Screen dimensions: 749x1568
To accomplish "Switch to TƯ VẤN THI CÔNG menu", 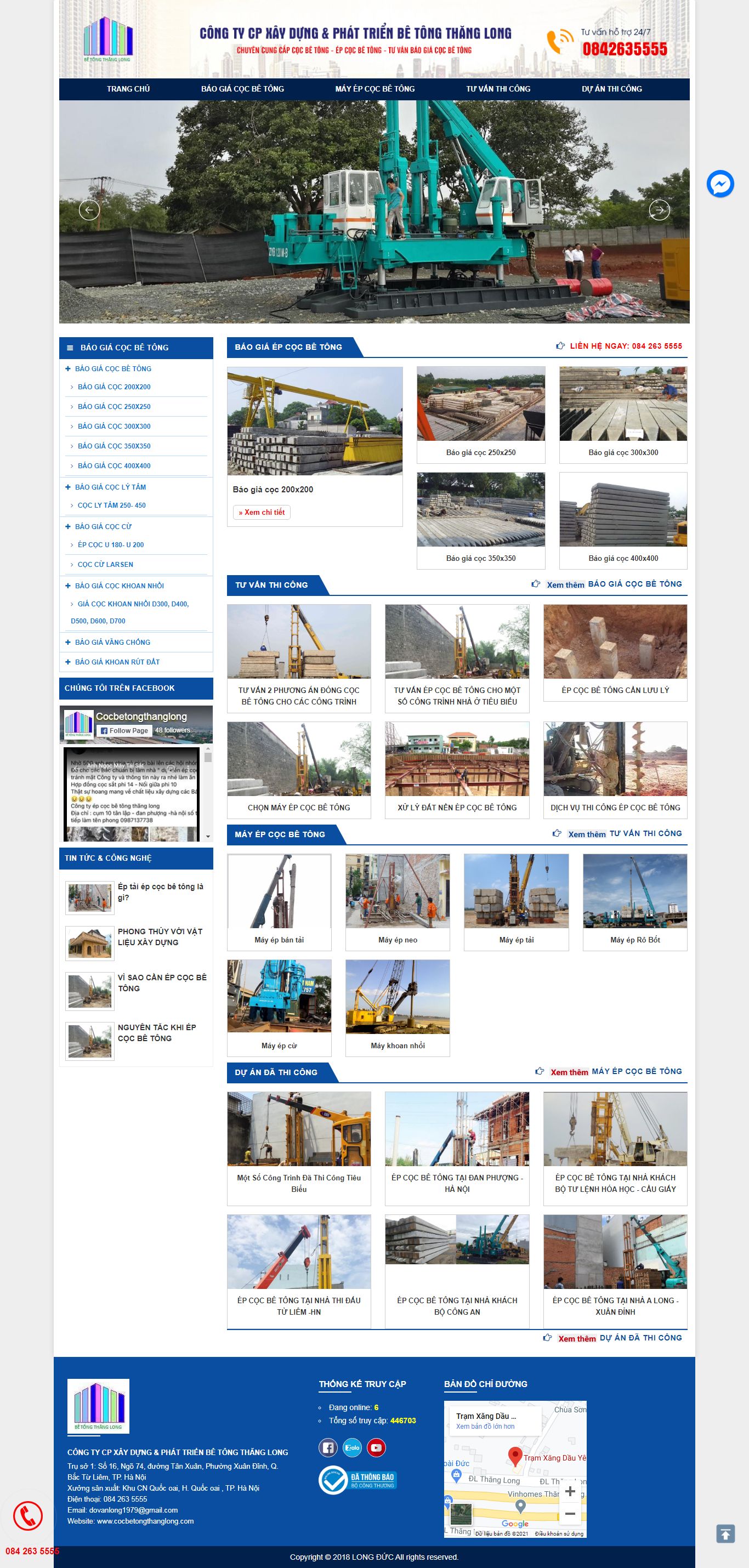I will (x=498, y=89).
